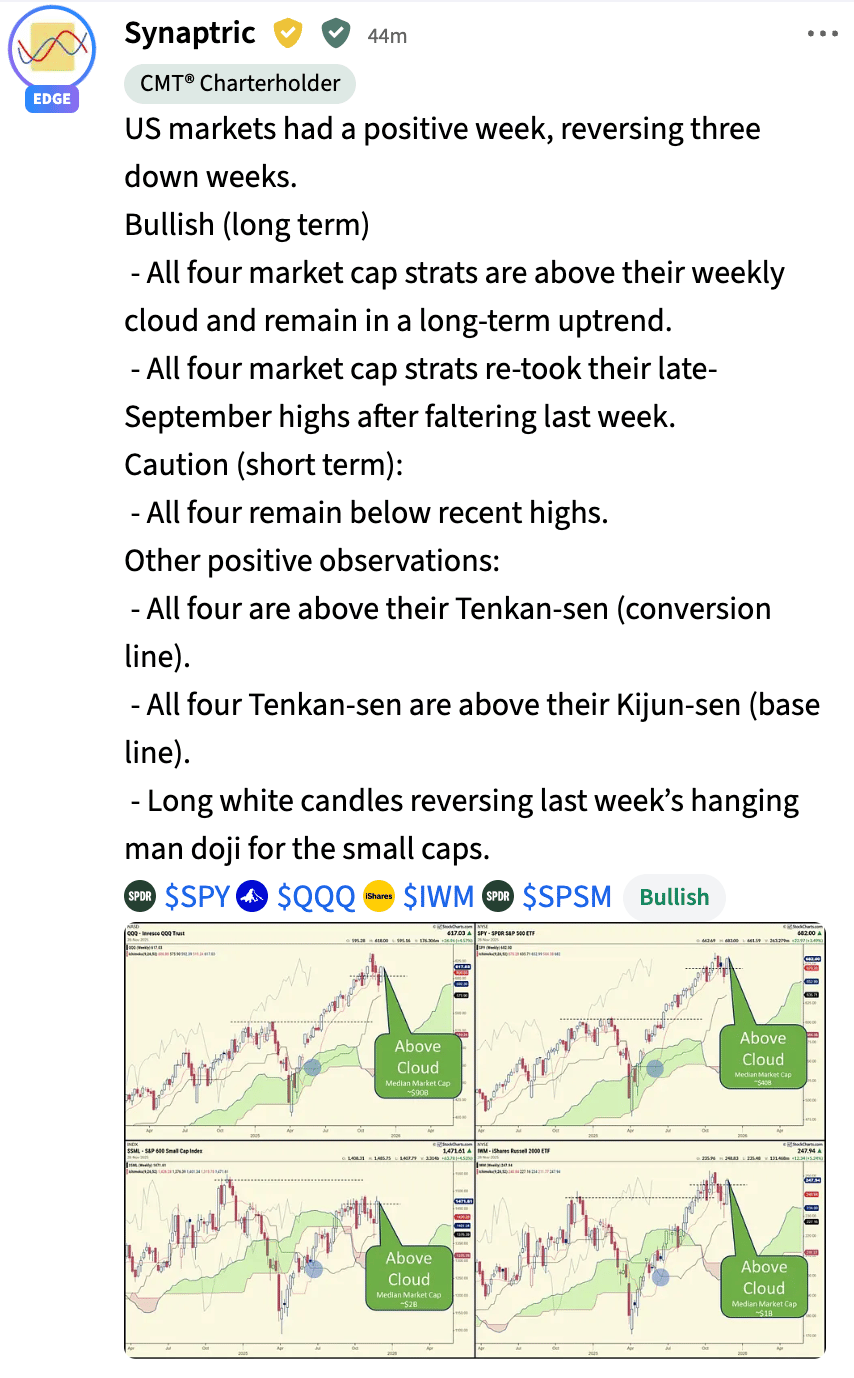Open the attached Ichimoku charts image
This screenshot has height=1378, width=854.
tap(475, 1140)
